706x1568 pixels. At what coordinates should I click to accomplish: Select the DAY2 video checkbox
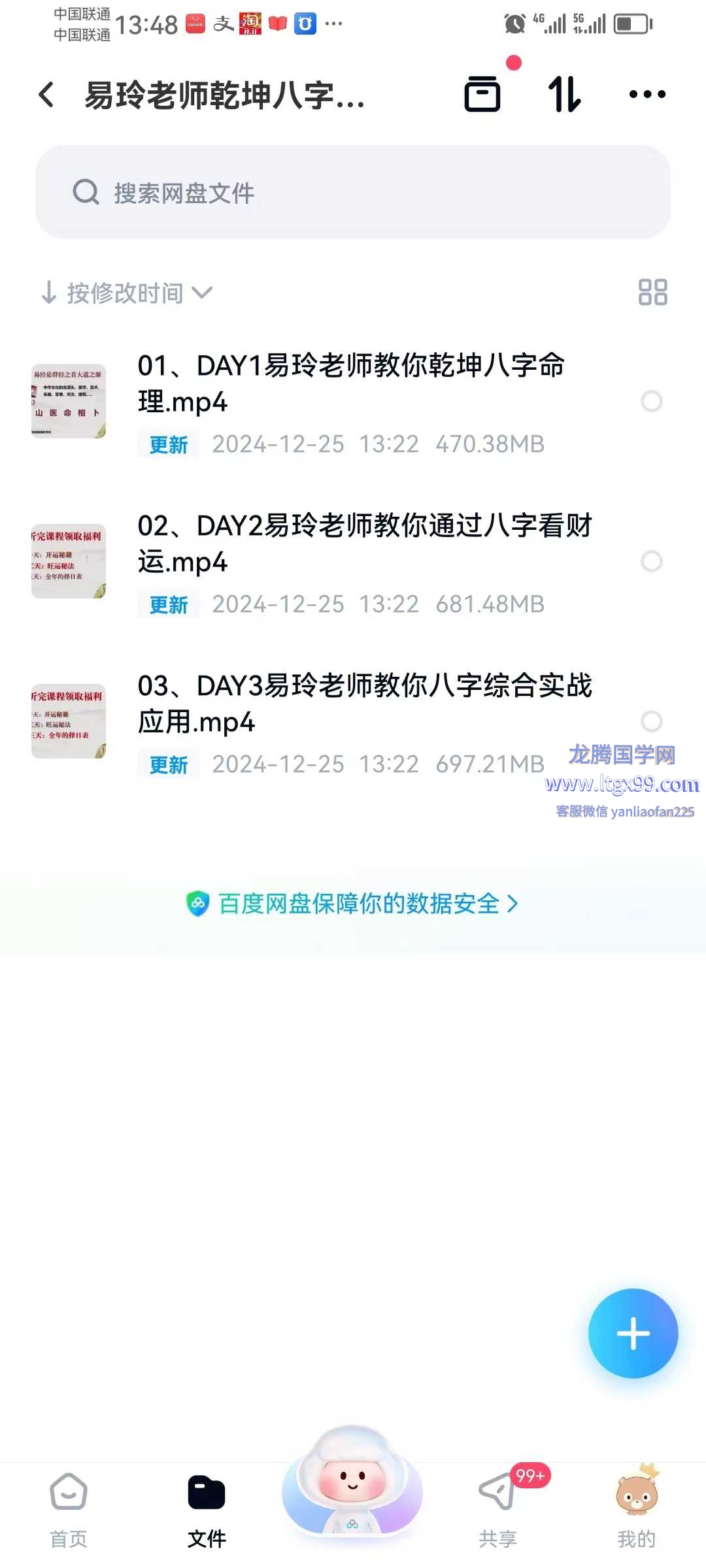pyautogui.click(x=651, y=561)
